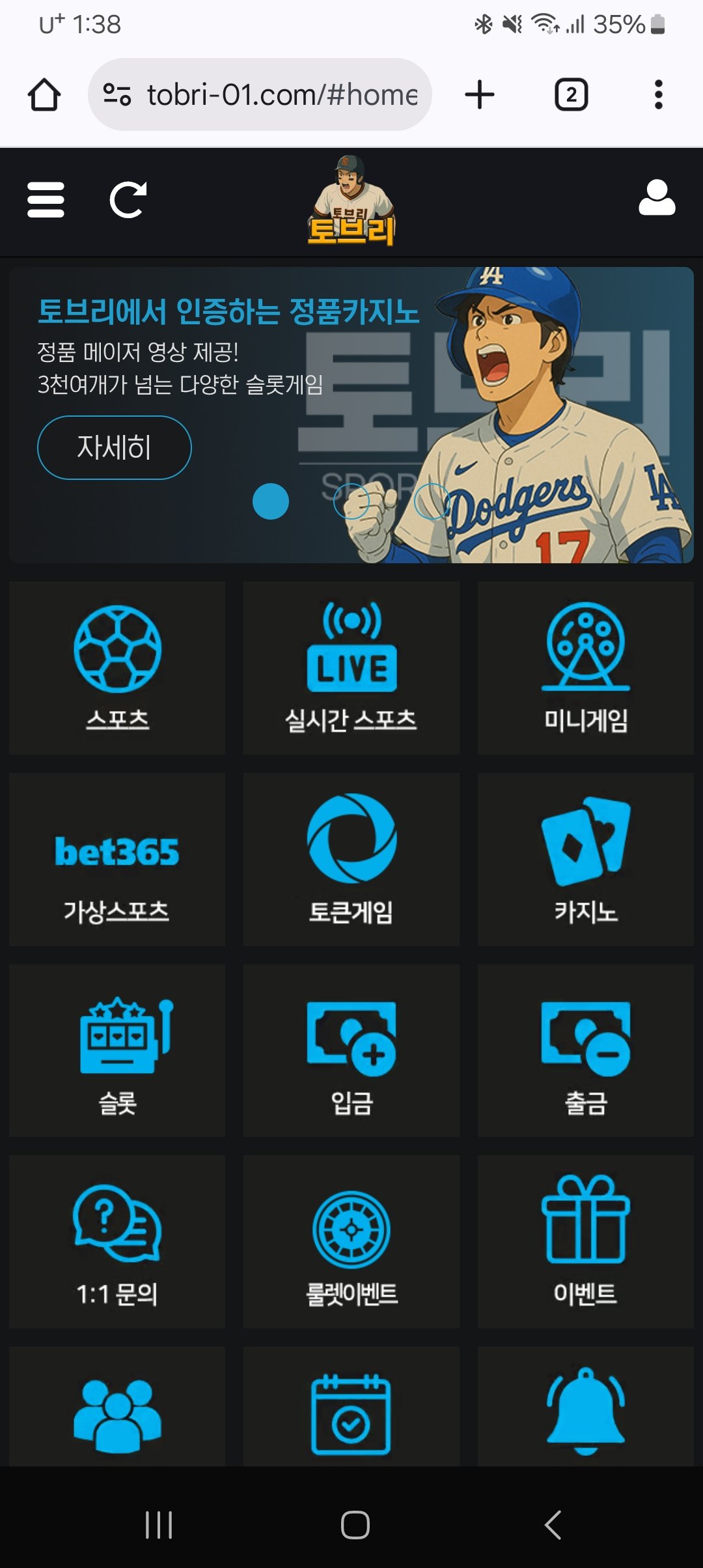Open the 이벤트 gift tile
The width and height of the screenshot is (703, 1568).
pos(586,1242)
